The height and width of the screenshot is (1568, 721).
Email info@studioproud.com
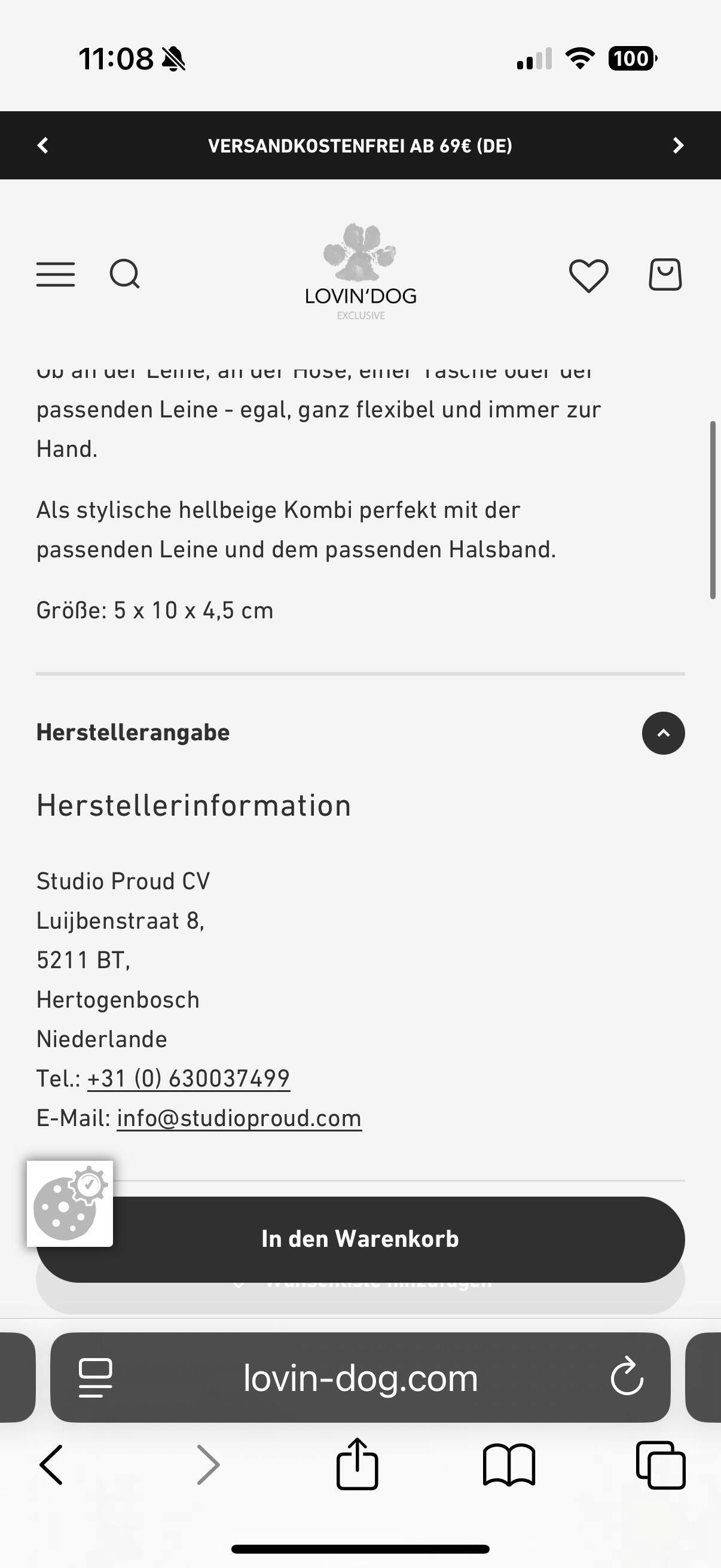tap(239, 1118)
